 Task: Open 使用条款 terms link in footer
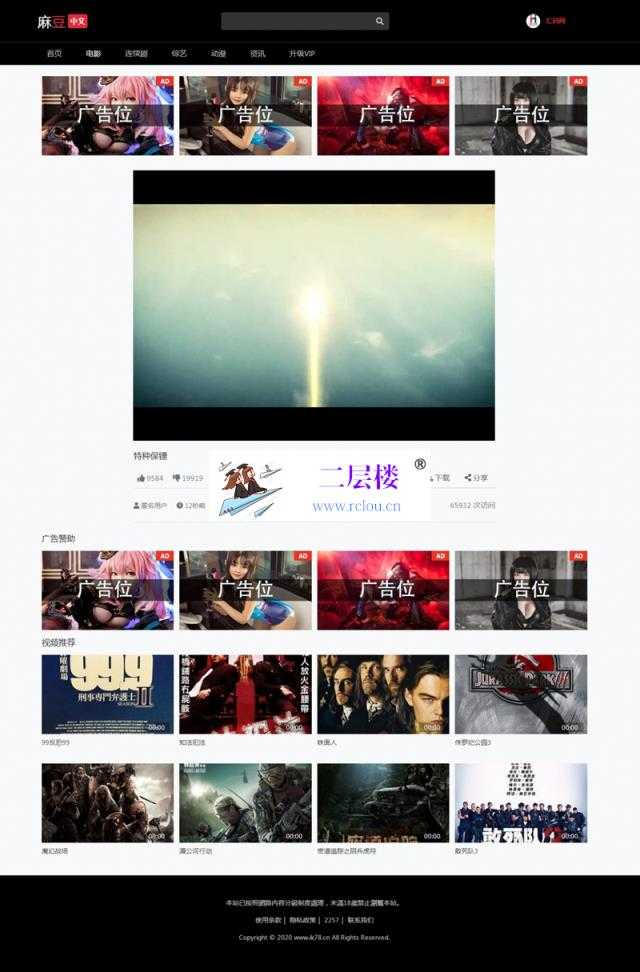[269, 919]
